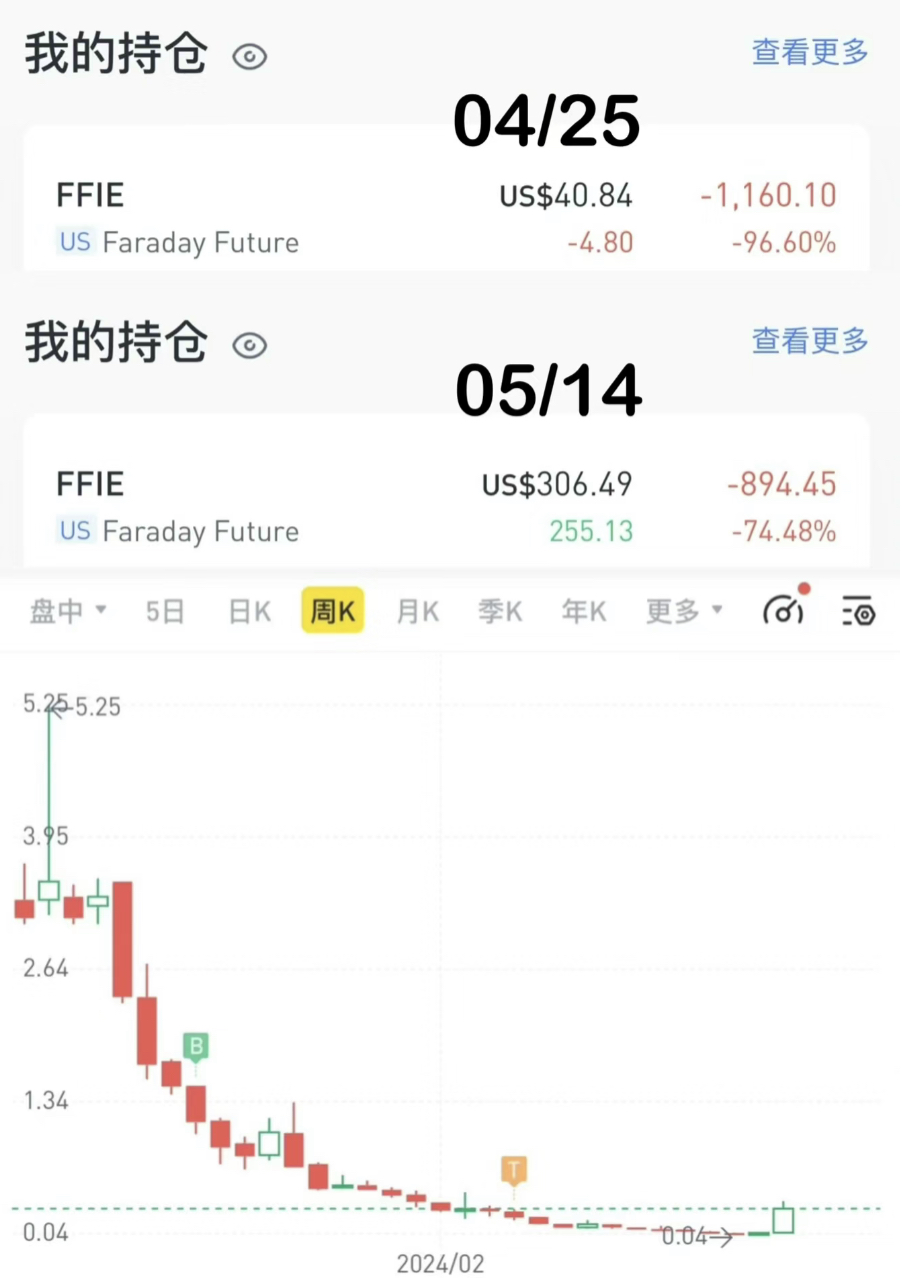Switch to the 日K daily chart tab
Viewport: 920px width, 1278px height.
tap(248, 611)
